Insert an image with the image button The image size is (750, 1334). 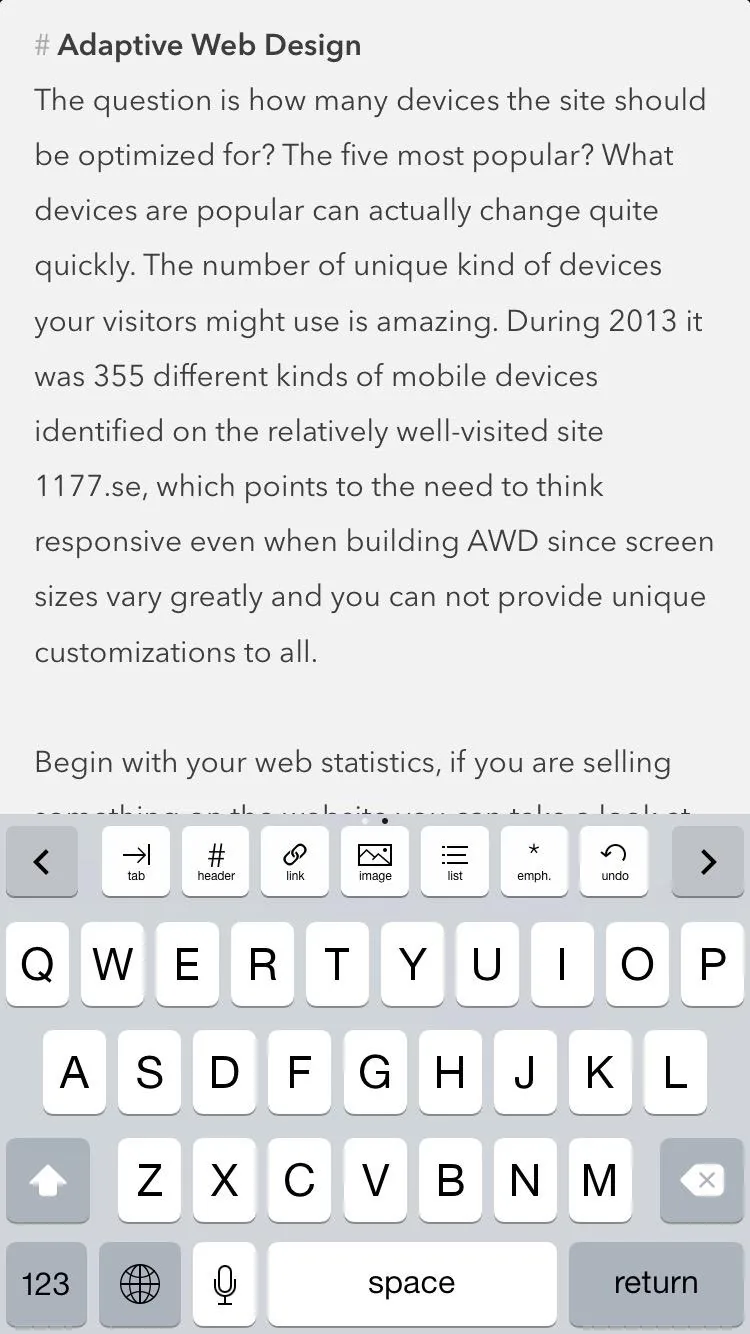(375, 861)
